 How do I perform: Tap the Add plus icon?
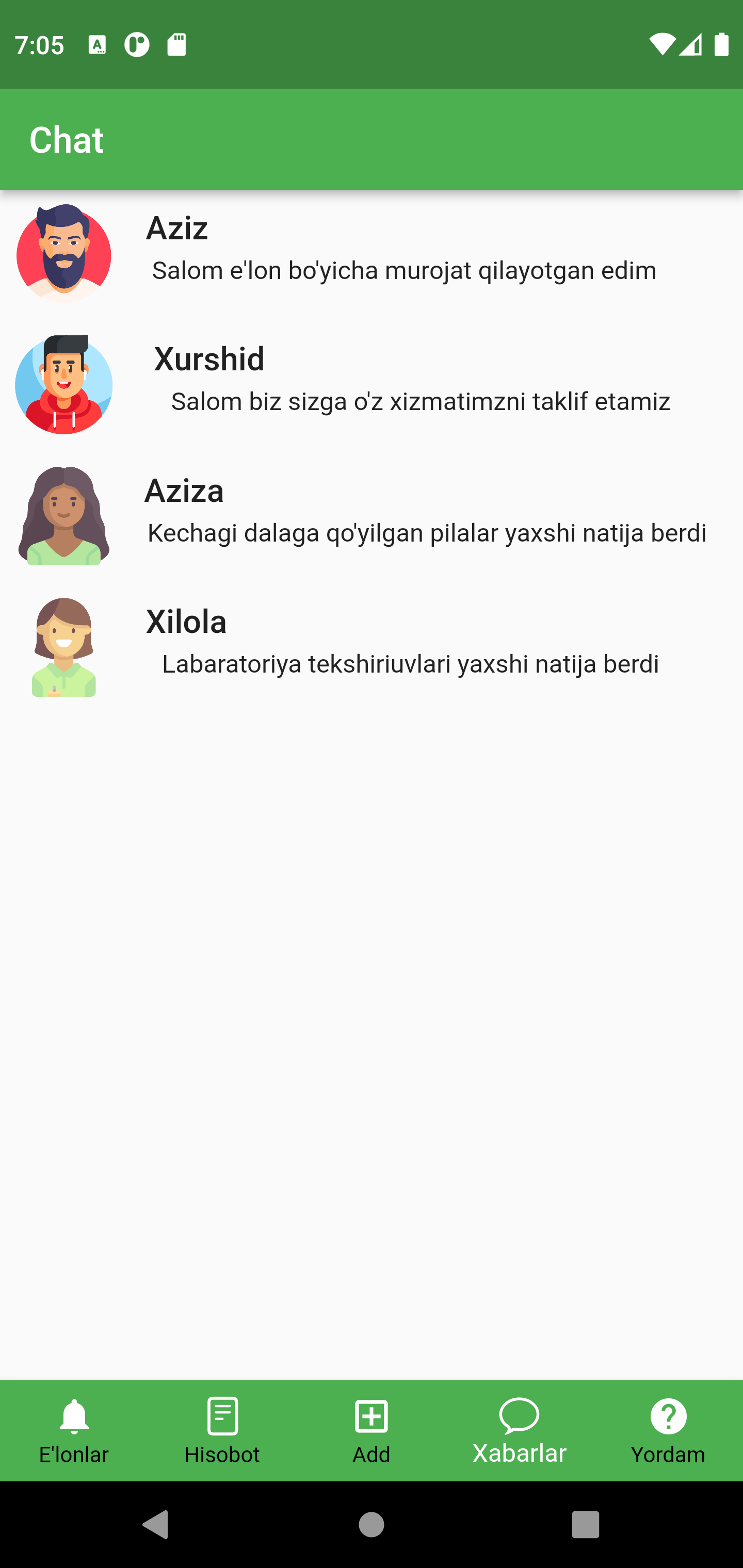[371, 1416]
